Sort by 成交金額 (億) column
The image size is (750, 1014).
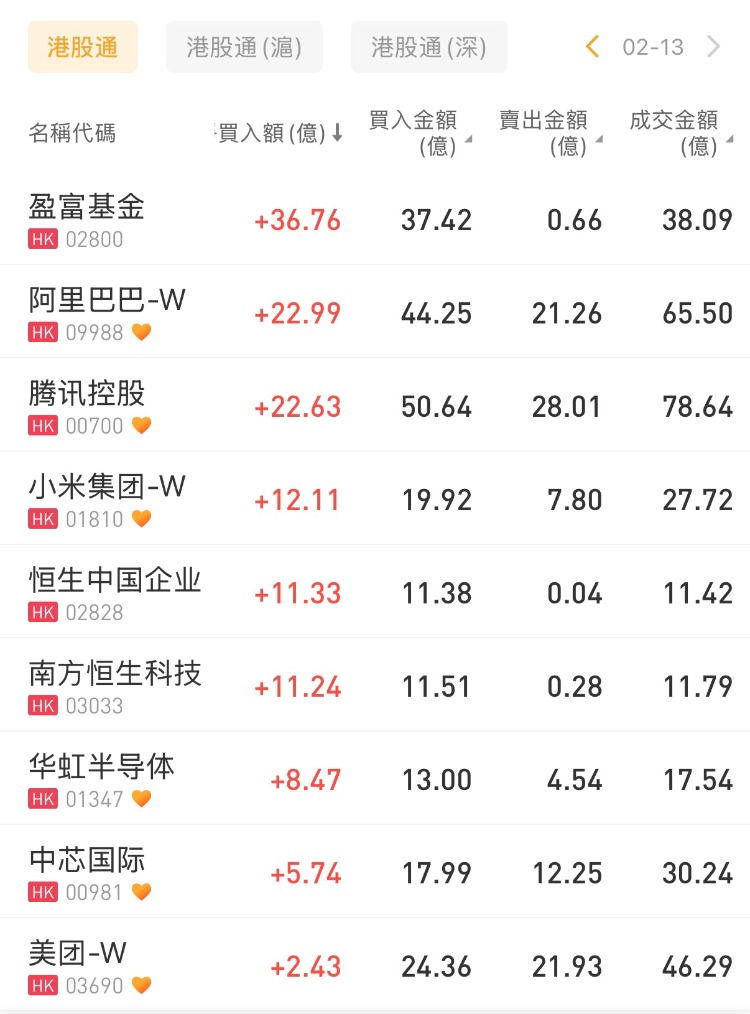[x=677, y=133]
